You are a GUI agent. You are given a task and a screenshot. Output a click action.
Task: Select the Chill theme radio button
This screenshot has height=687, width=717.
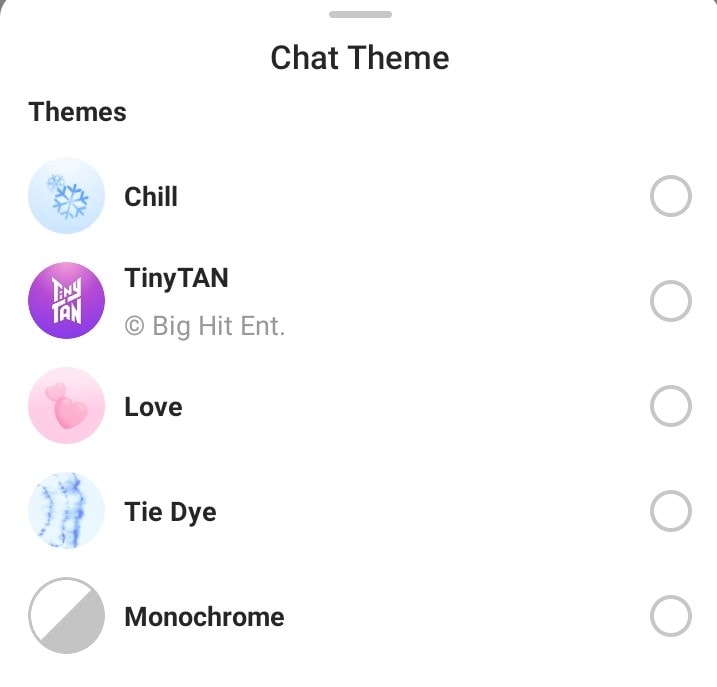coord(670,196)
